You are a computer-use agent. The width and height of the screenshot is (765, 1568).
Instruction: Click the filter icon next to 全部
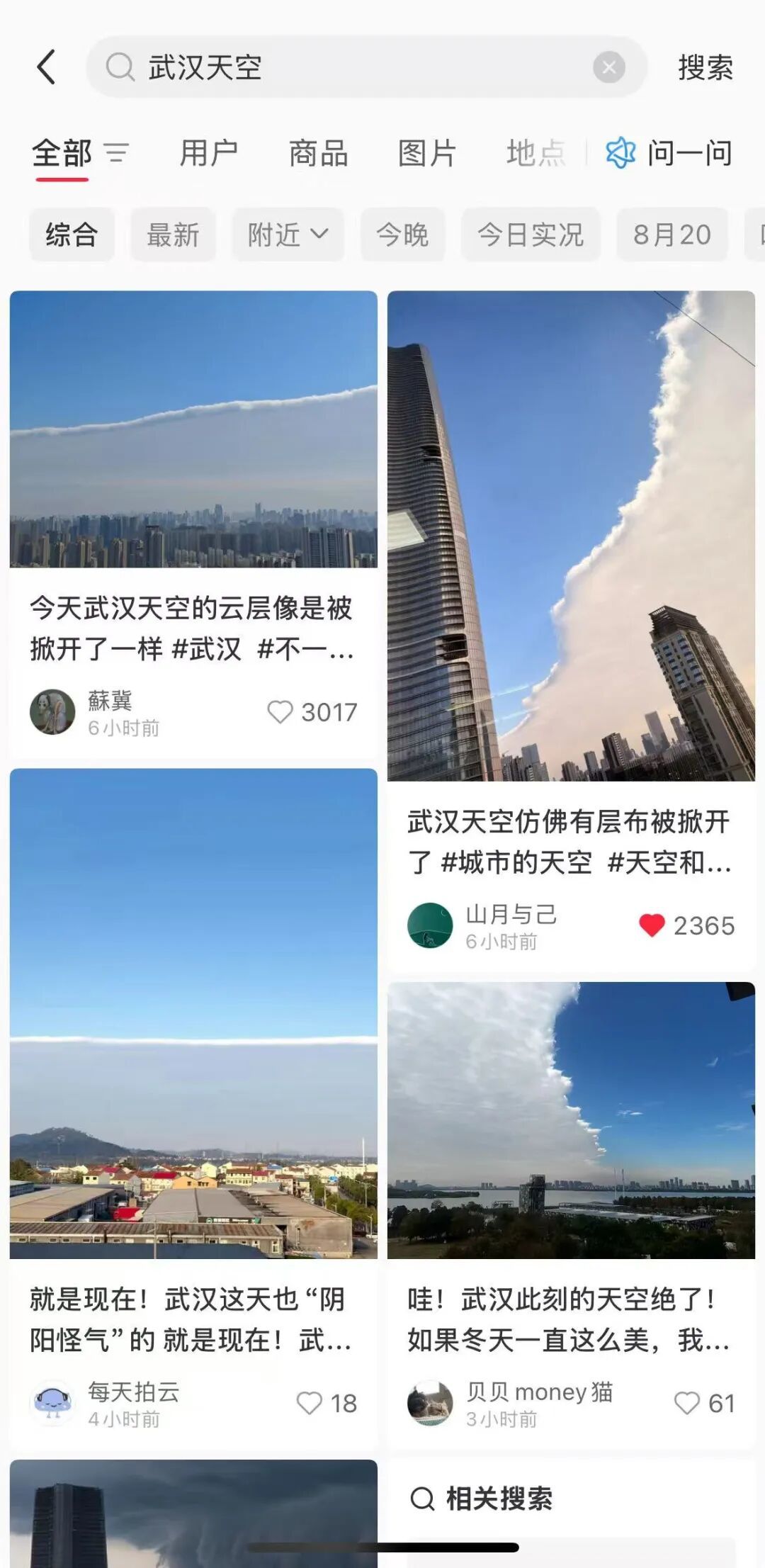tap(118, 153)
